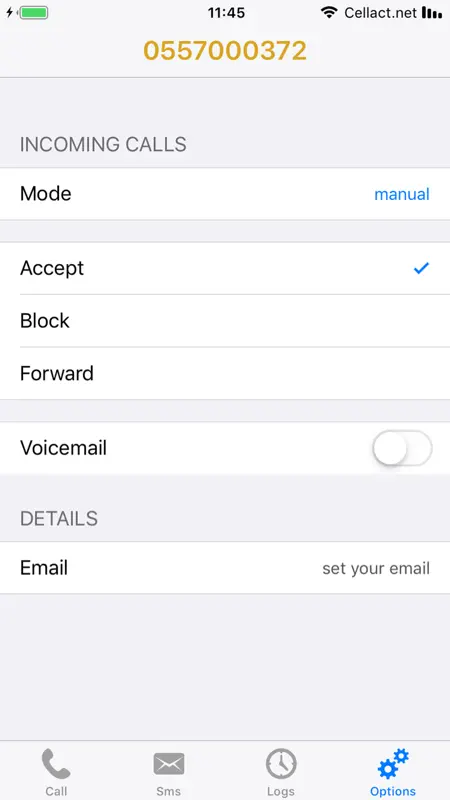Open the incoming calls Mode setting
450x800 pixels.
click(x=225, y=194)
